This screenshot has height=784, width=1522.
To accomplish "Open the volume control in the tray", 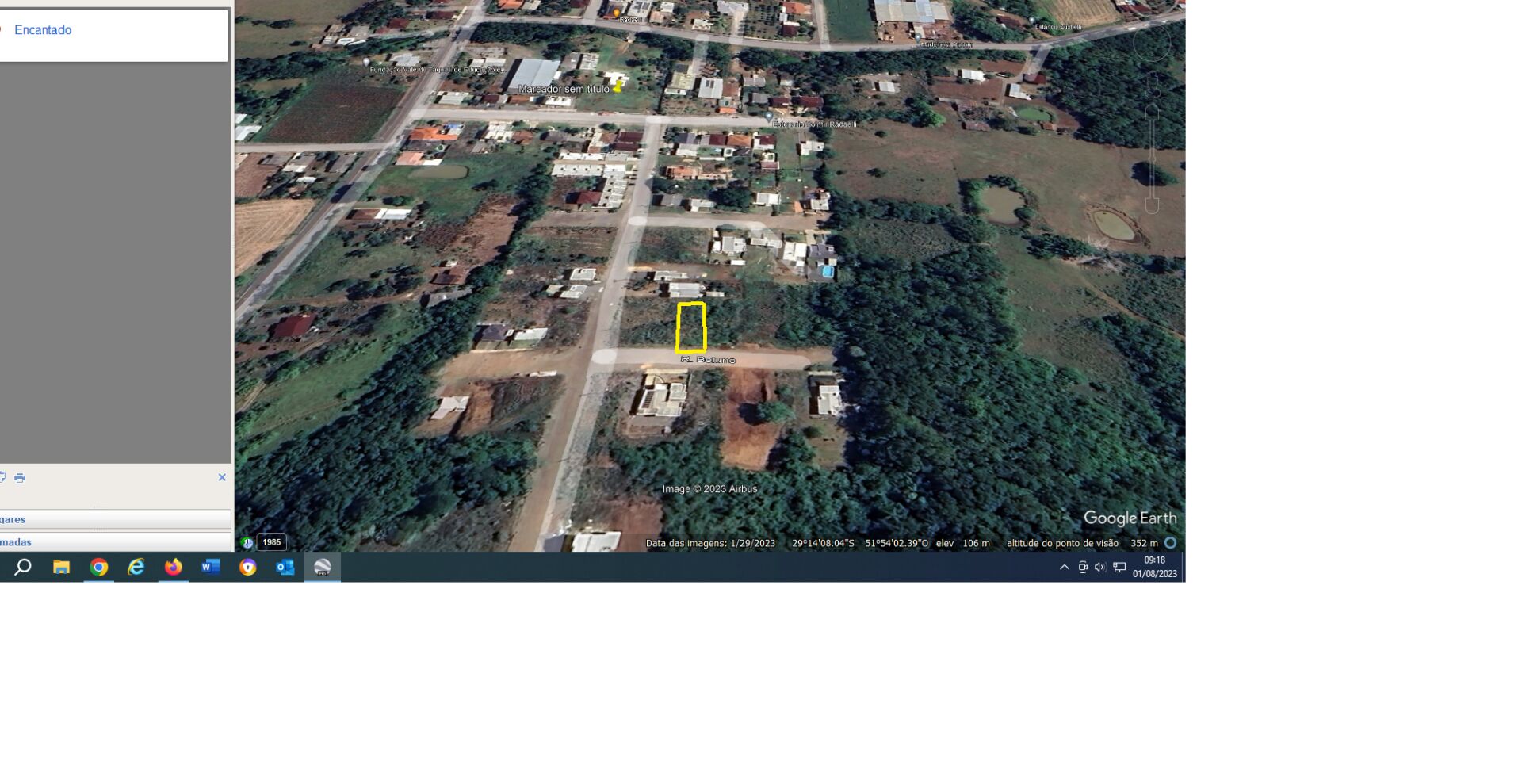I will click(x=1100, y=567).
